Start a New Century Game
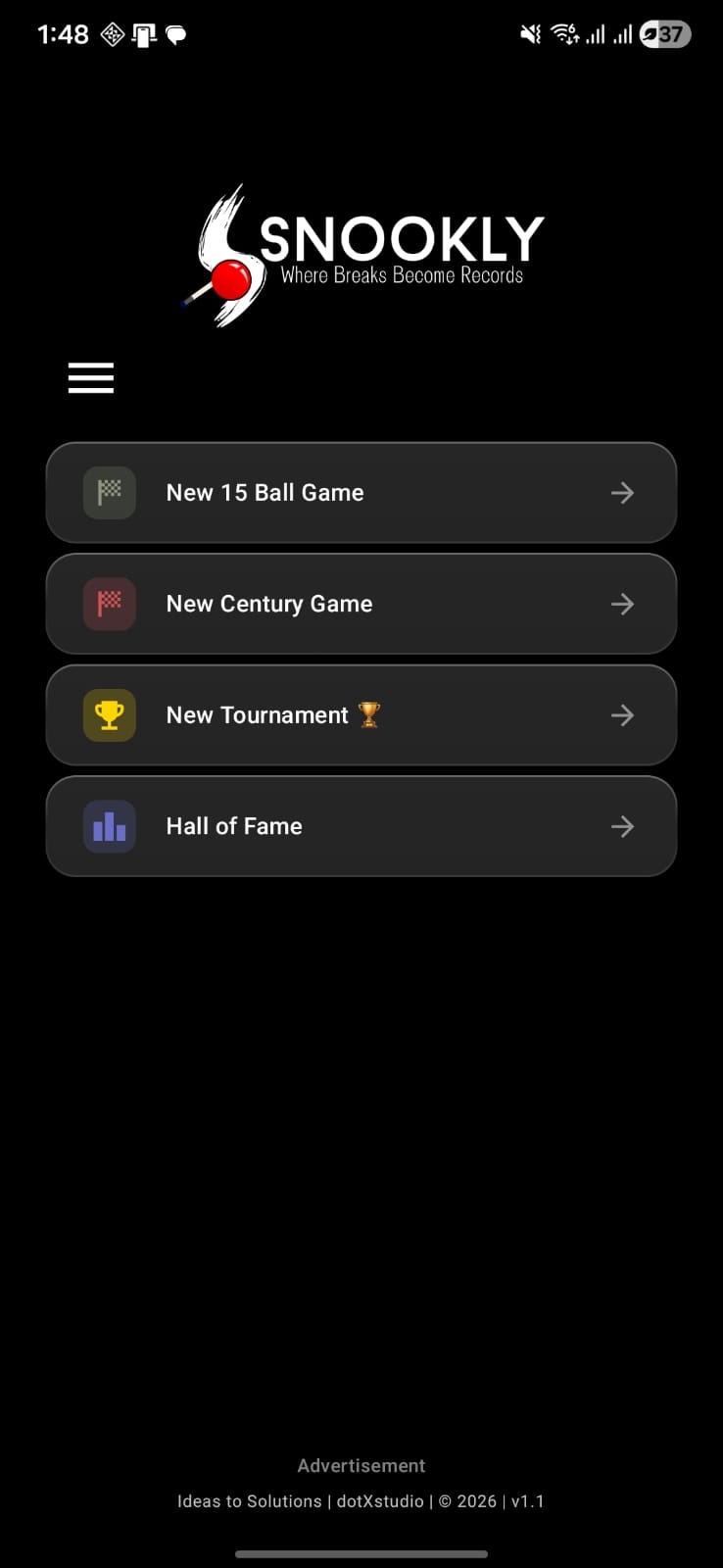 [x=361, y=604]
